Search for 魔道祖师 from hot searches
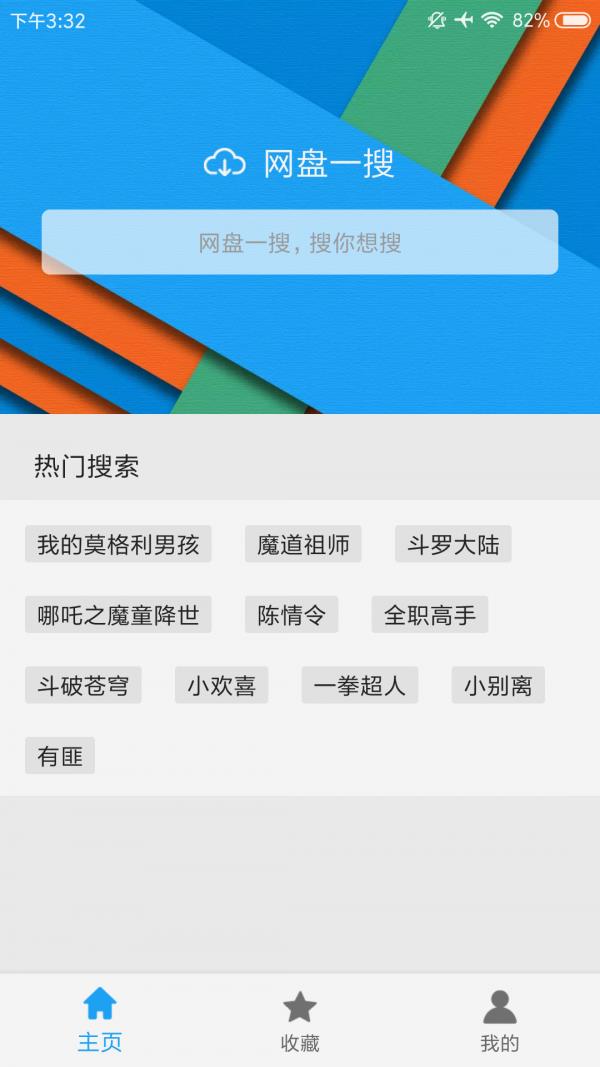This screenshot has height=1067, width=600. tap(303, 545)
